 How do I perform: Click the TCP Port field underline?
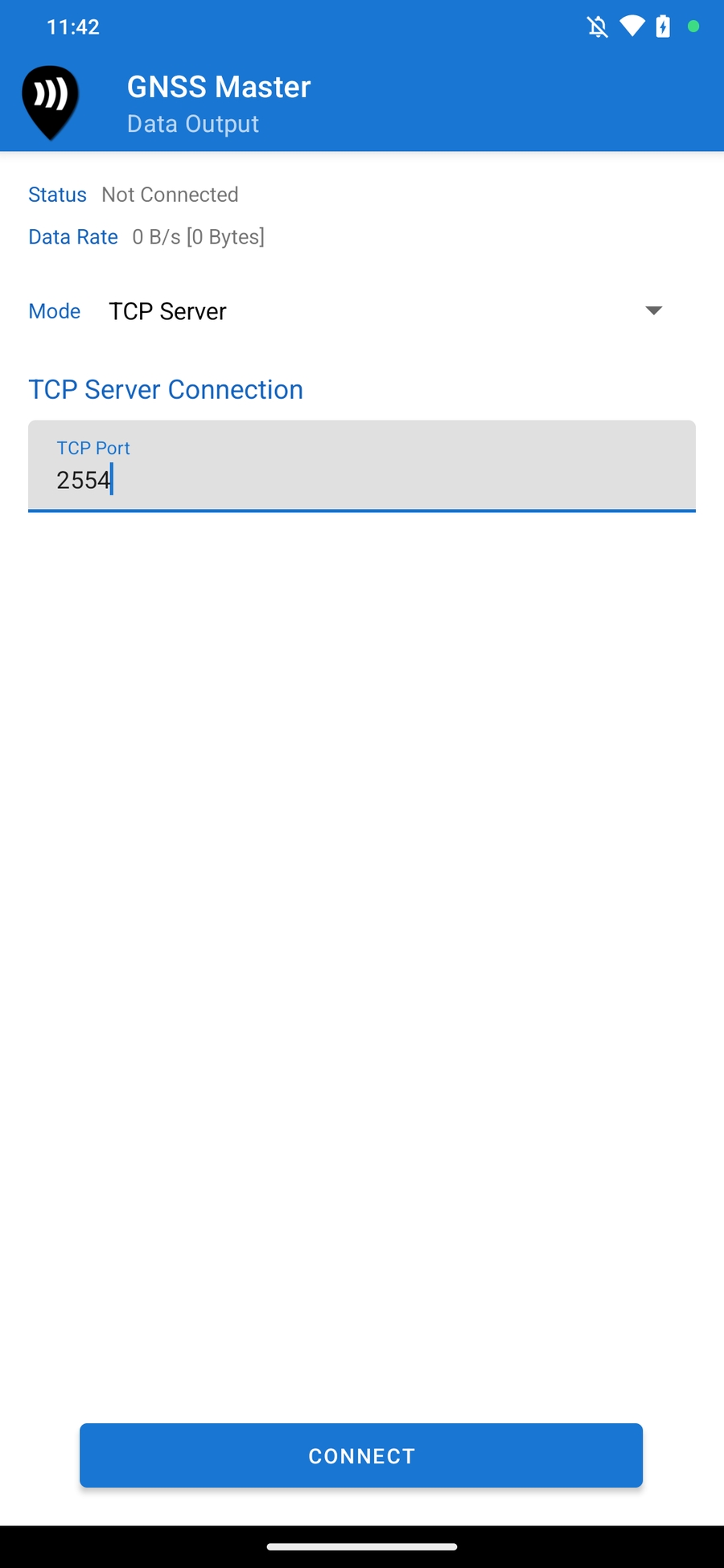(x=361, y=510)
